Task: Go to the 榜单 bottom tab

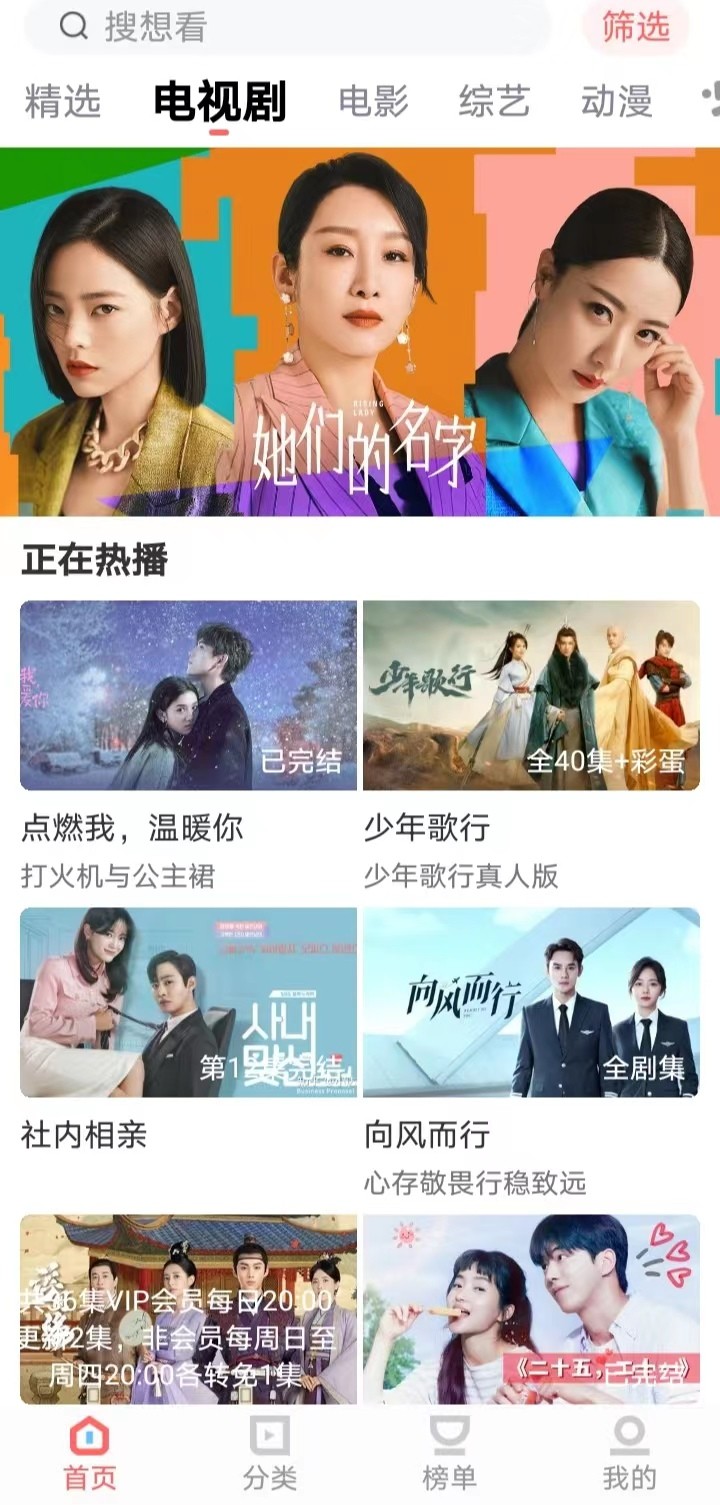Action: click(x=449, y=1454)
